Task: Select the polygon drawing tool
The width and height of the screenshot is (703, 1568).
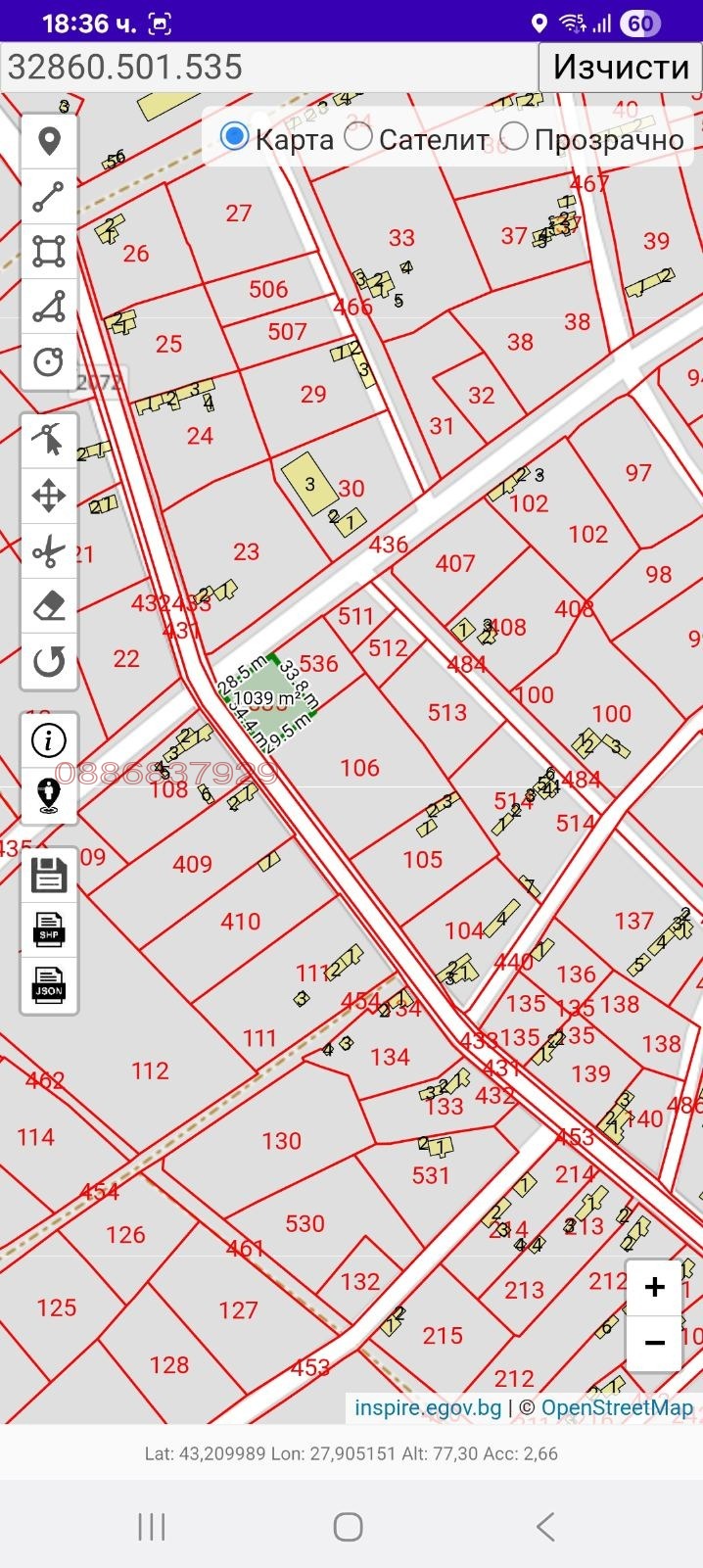Action: click(x=49, y=308)
